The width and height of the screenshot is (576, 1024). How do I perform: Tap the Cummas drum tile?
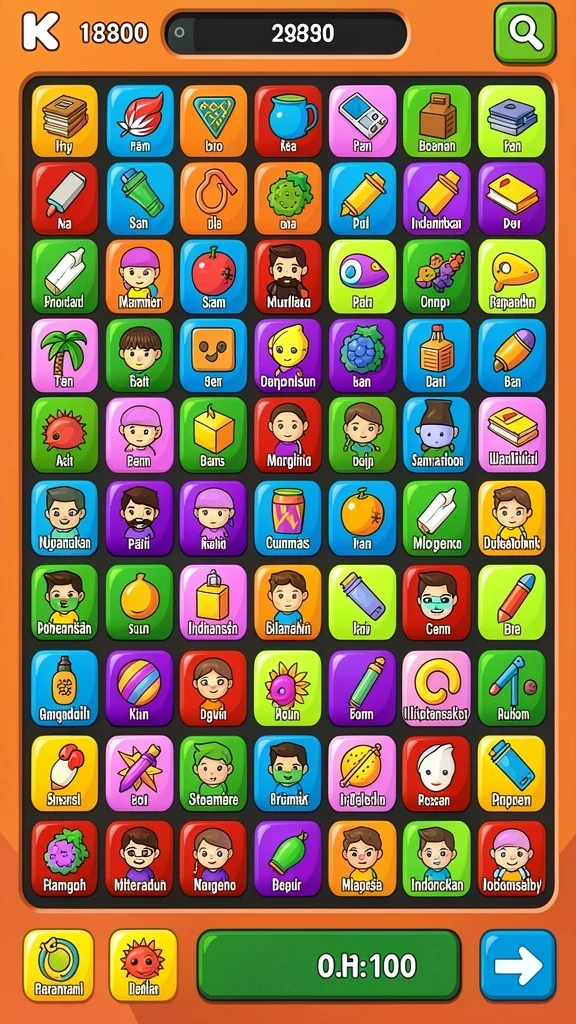pos(288,518)
